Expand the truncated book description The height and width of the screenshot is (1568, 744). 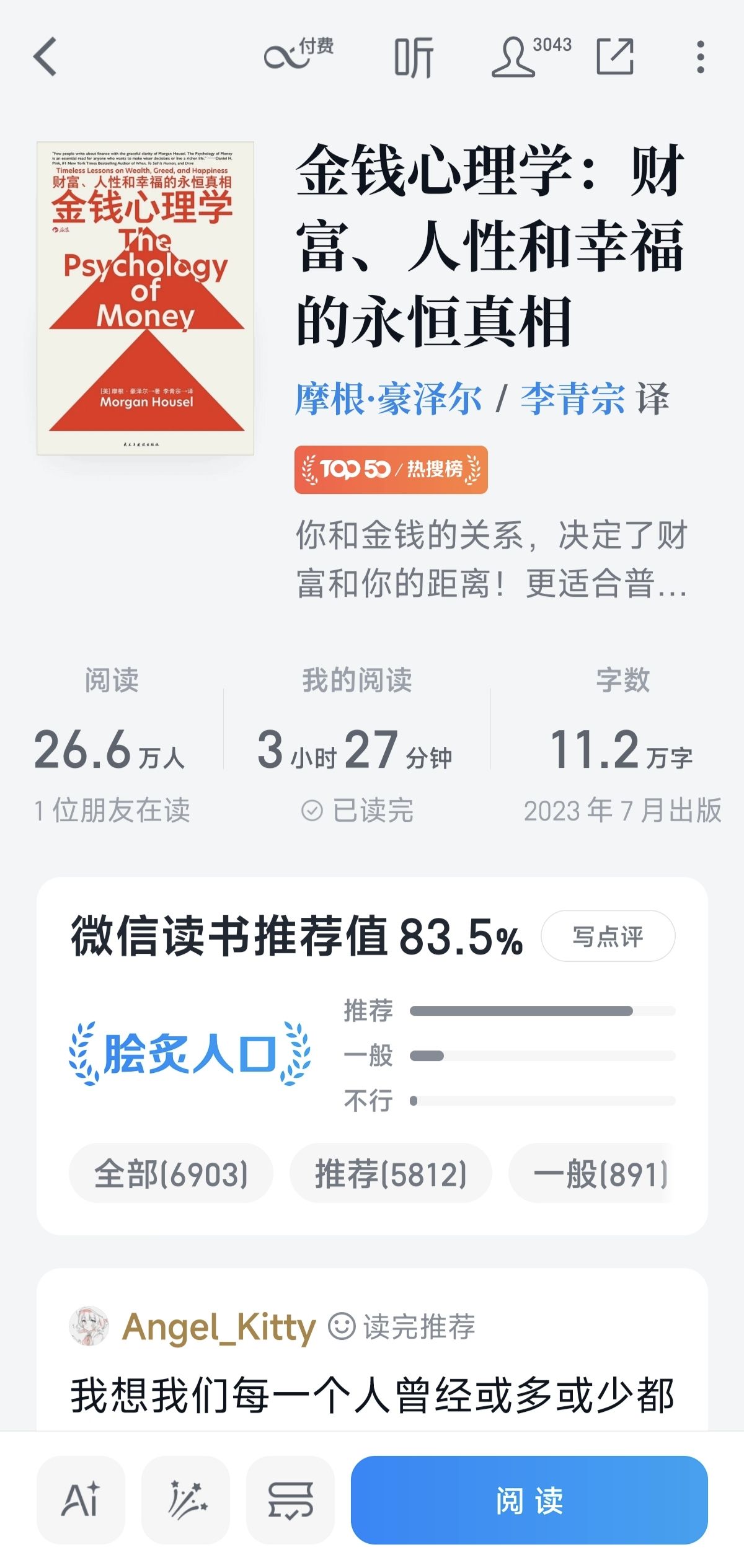pos(491,559)
